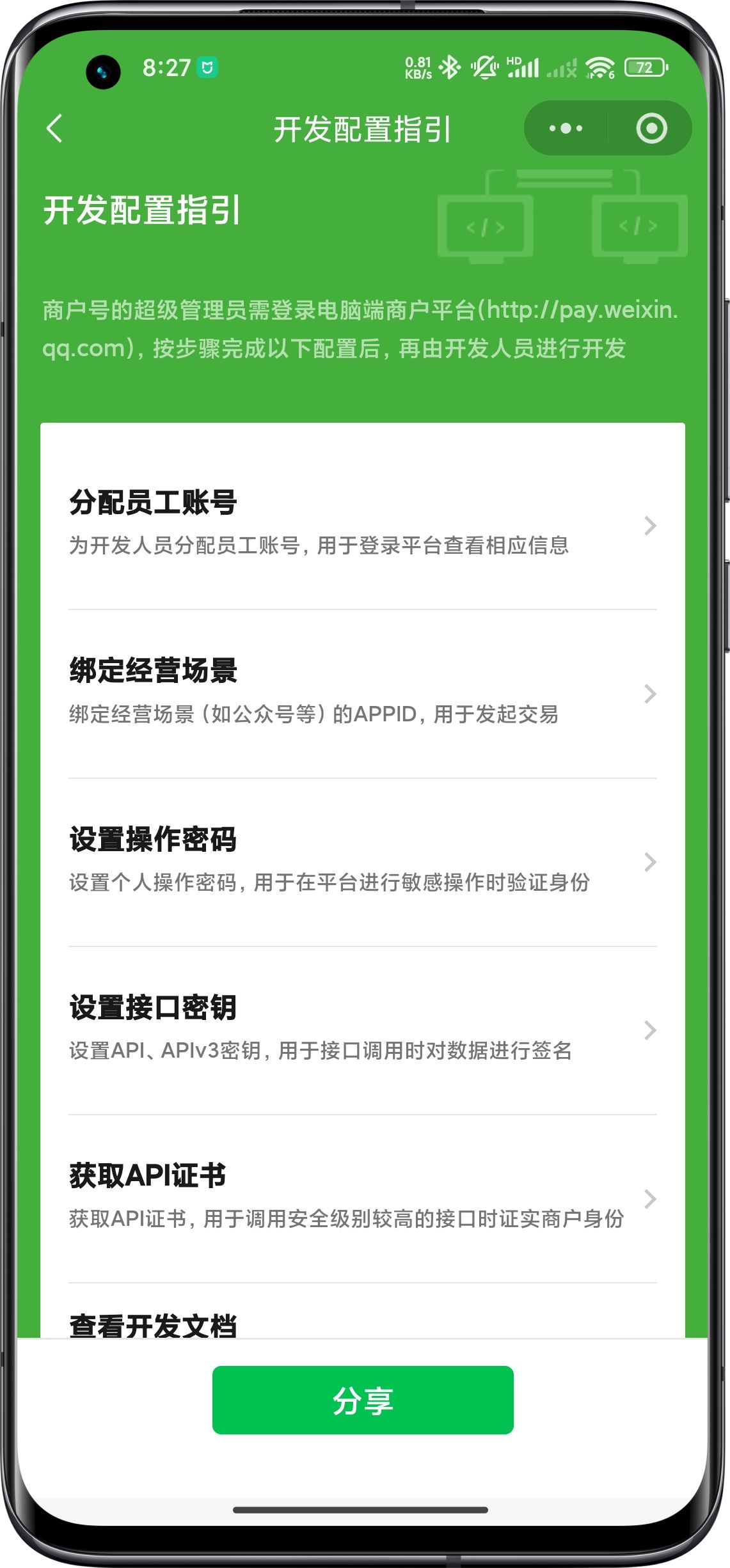
Task: Go back using the top-left arrow
Action: pos(55,129)
